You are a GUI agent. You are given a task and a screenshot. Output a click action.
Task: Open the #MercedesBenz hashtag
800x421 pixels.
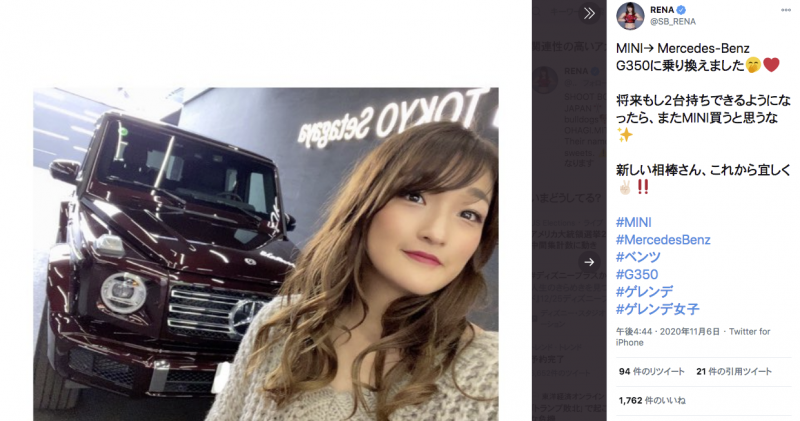[663, 239]
